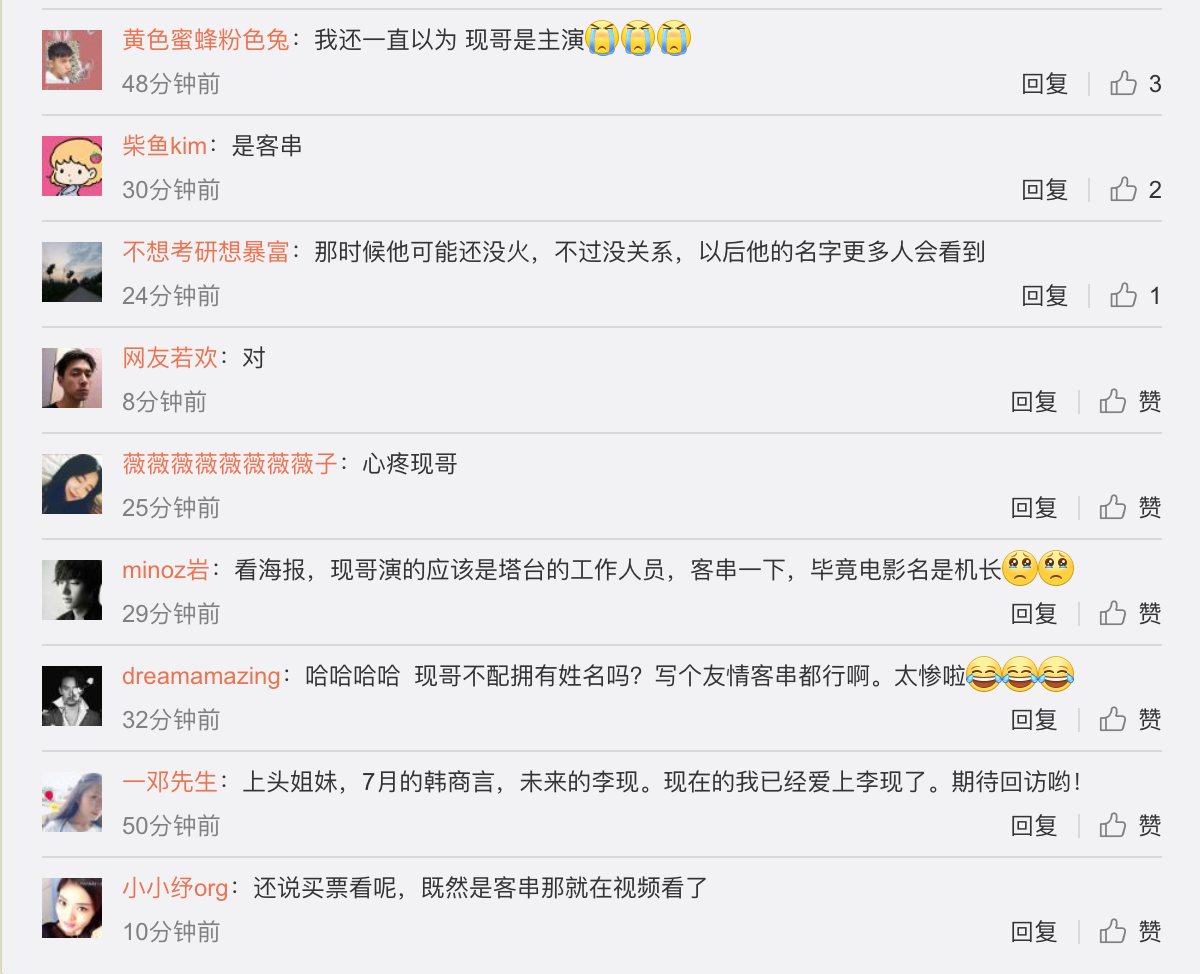Open 薇薇薇薇薇薇薇薇子's profile avatar
Image resolution: width=1200 pixels, height=974 pixels.
(x=72, y=484)
